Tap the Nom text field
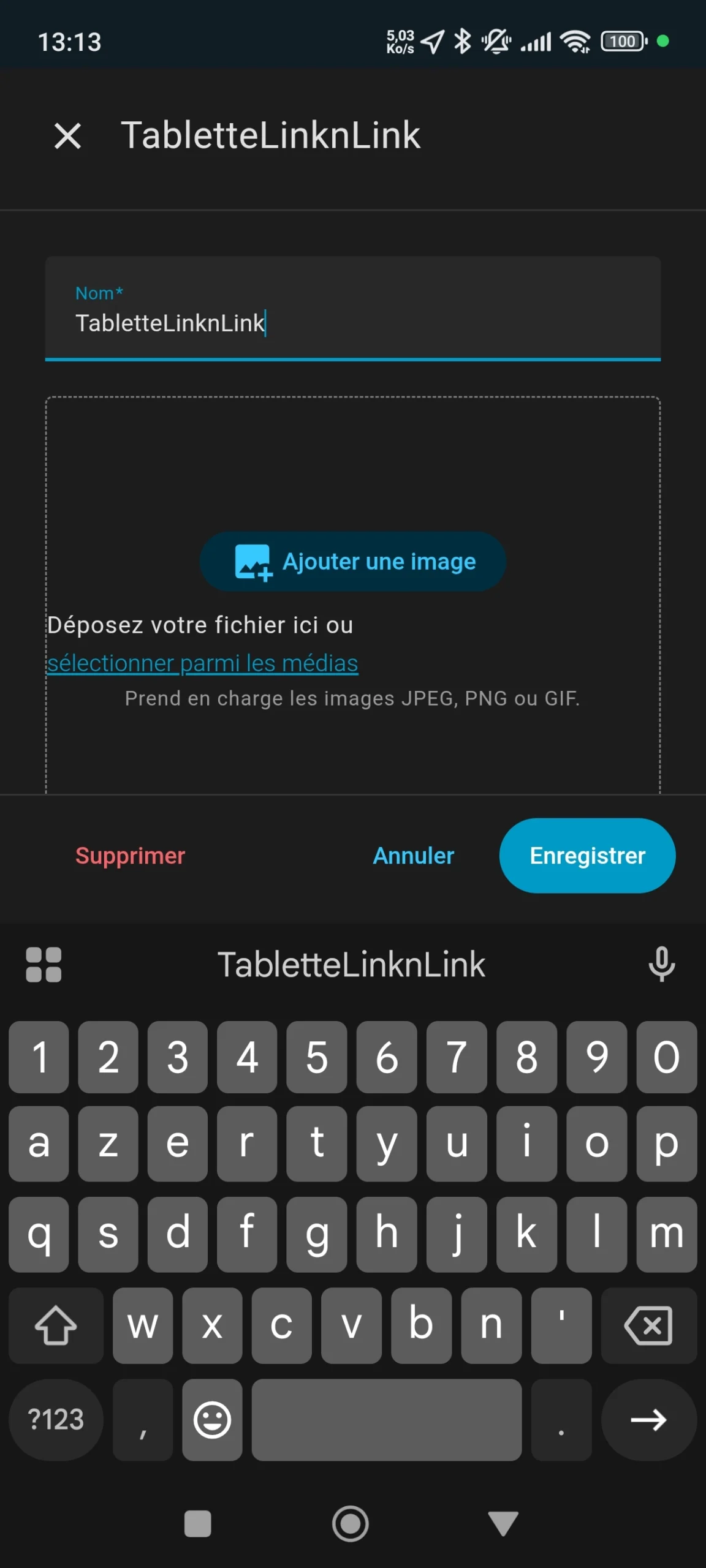 [x=352, y=309]
